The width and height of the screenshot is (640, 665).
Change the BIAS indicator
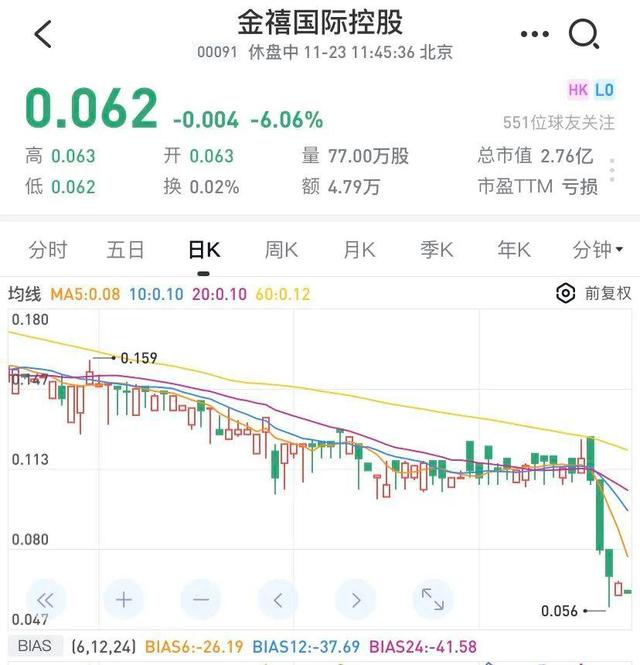34,646
